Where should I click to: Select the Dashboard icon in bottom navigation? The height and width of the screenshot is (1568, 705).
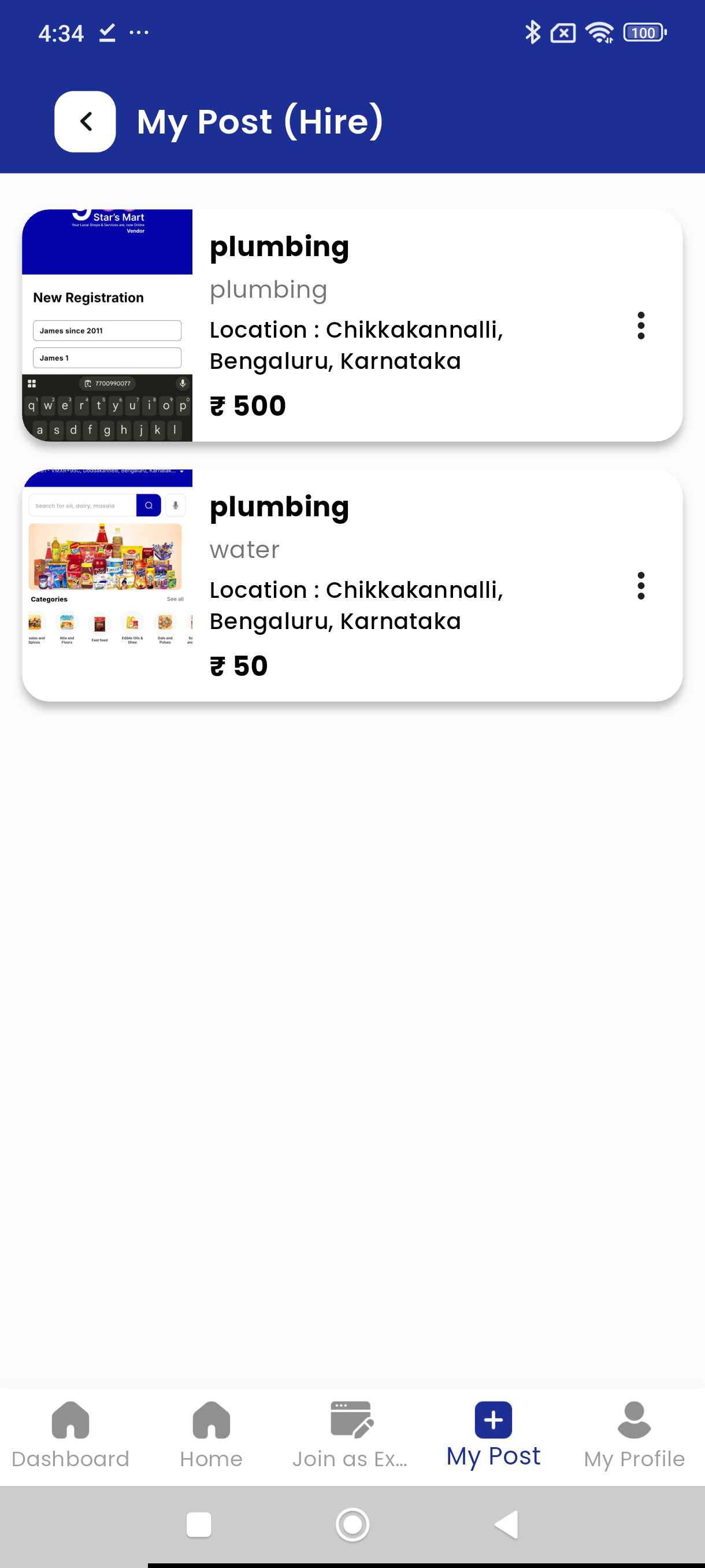(x=70, y=1421)
